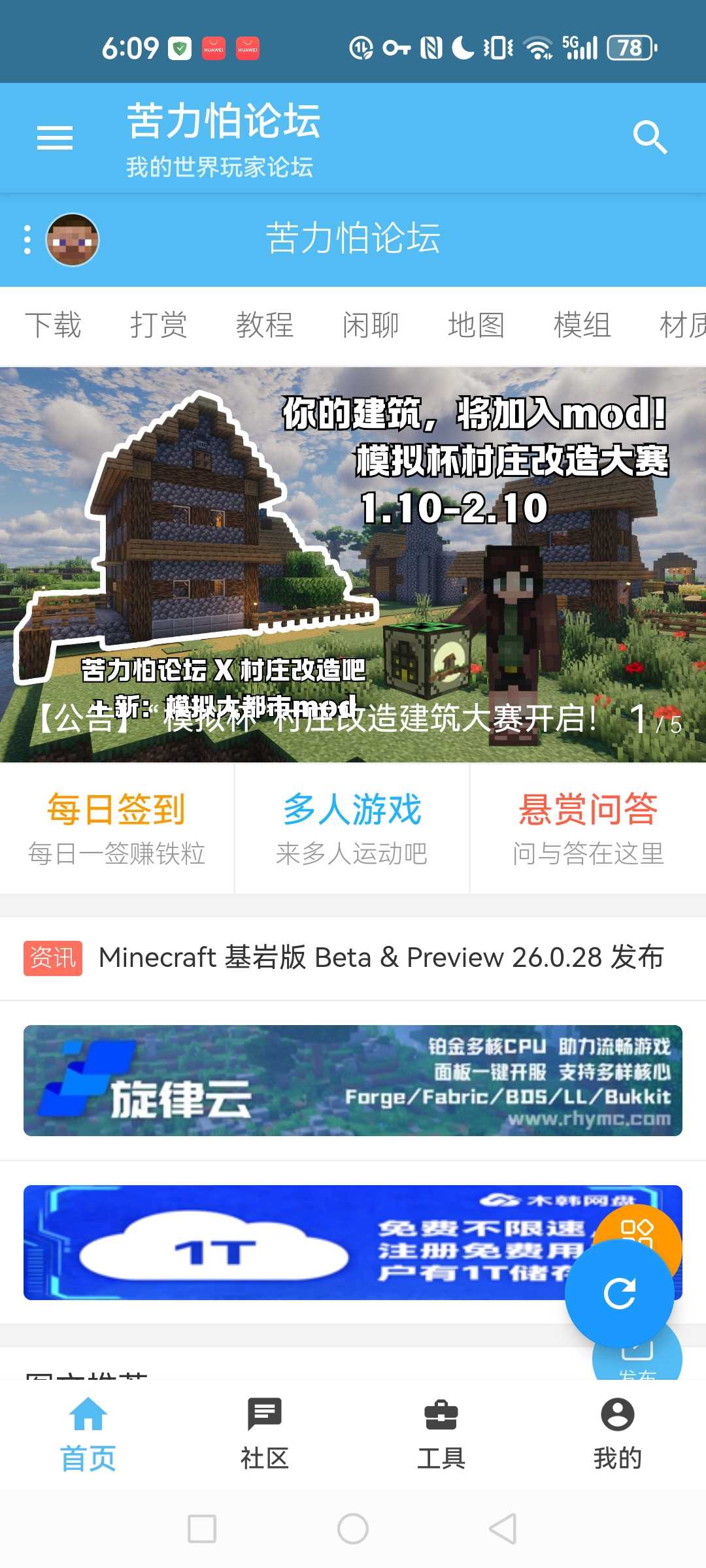The width and height of the screenshot is (706, 1568).
Task: Switch to the 打赏 tab
Action: tap(159, 325)
